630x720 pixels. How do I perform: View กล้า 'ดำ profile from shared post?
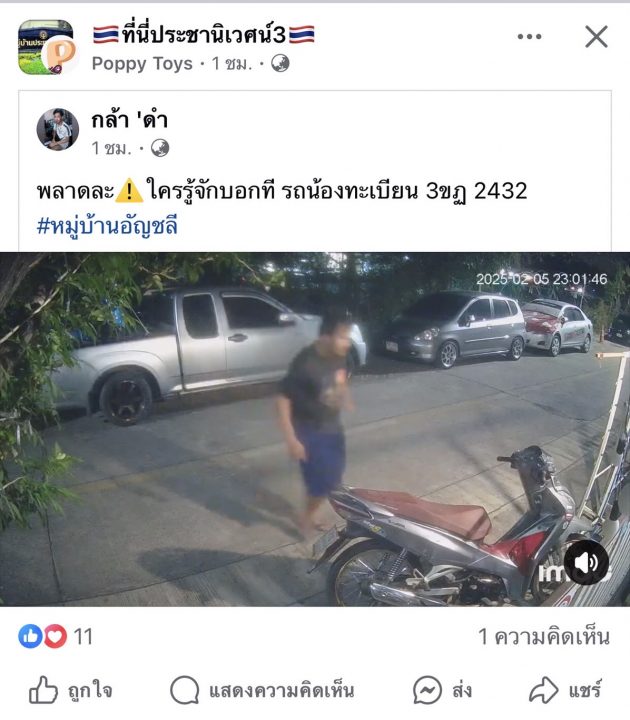pyautogui.click(x=129, y=120)
